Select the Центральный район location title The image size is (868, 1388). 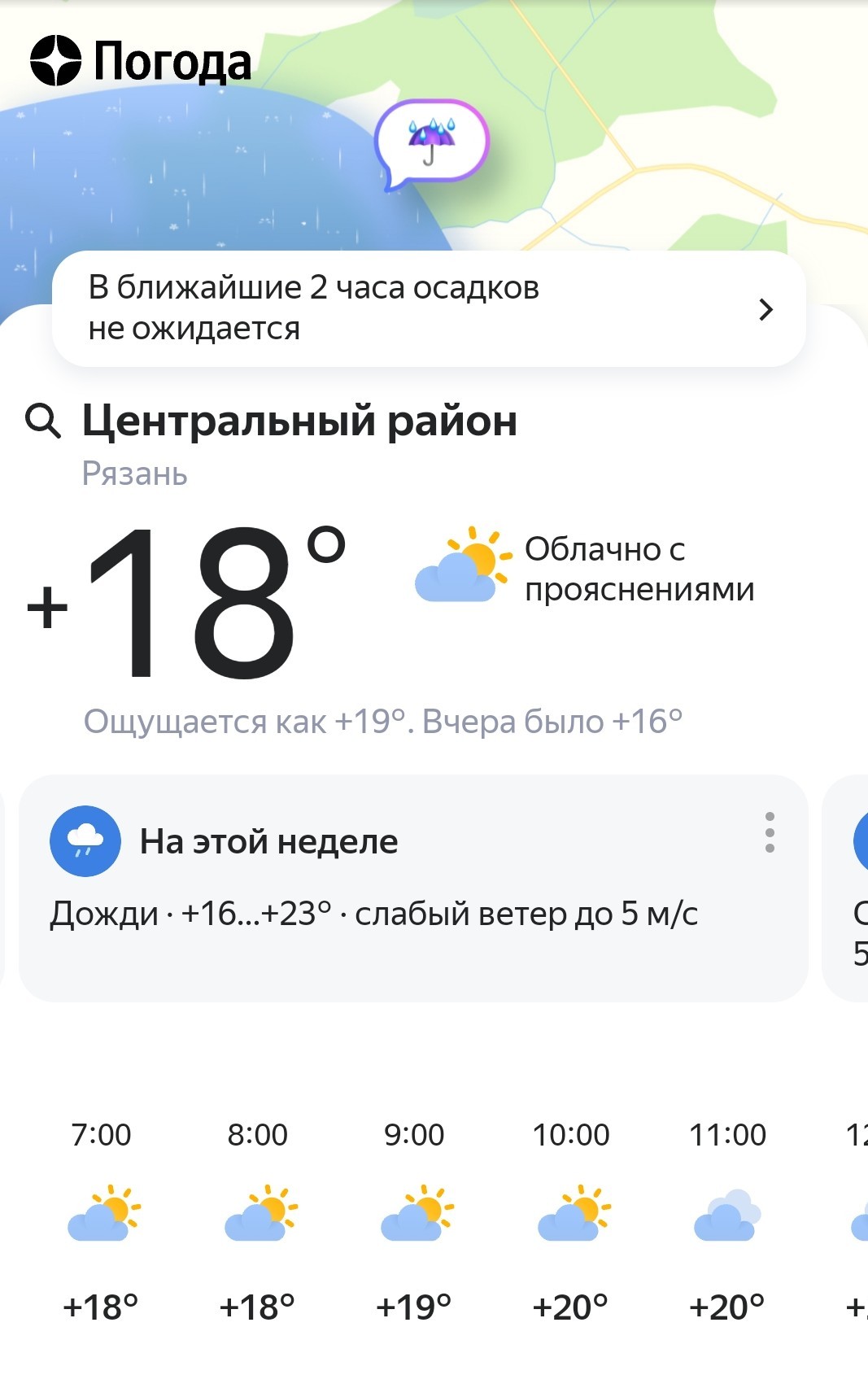point(299,421)
